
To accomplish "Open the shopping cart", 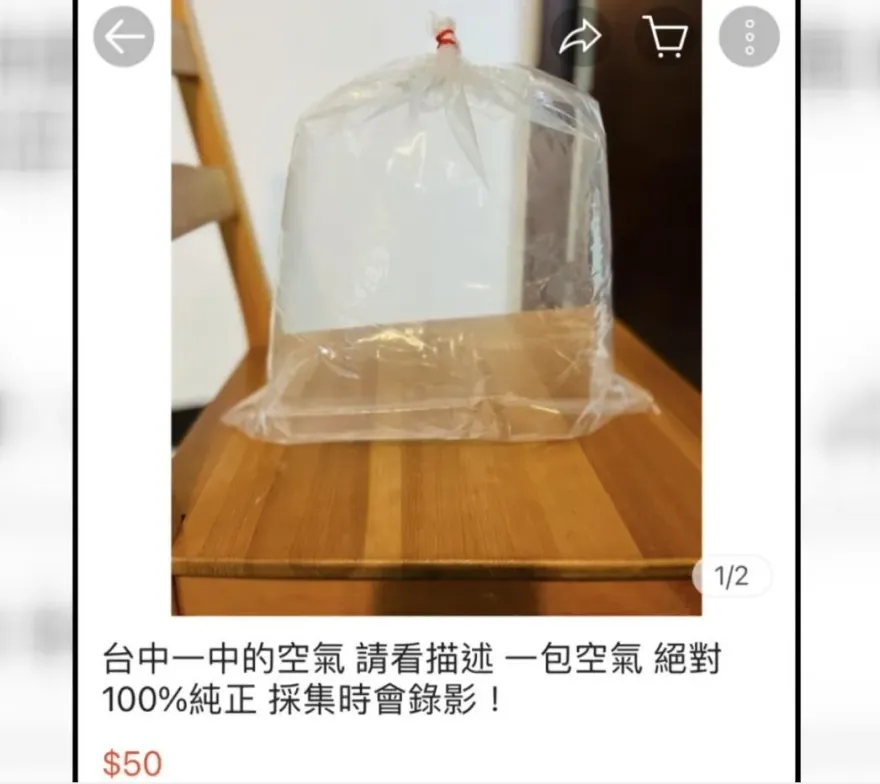I will (665, 38).
